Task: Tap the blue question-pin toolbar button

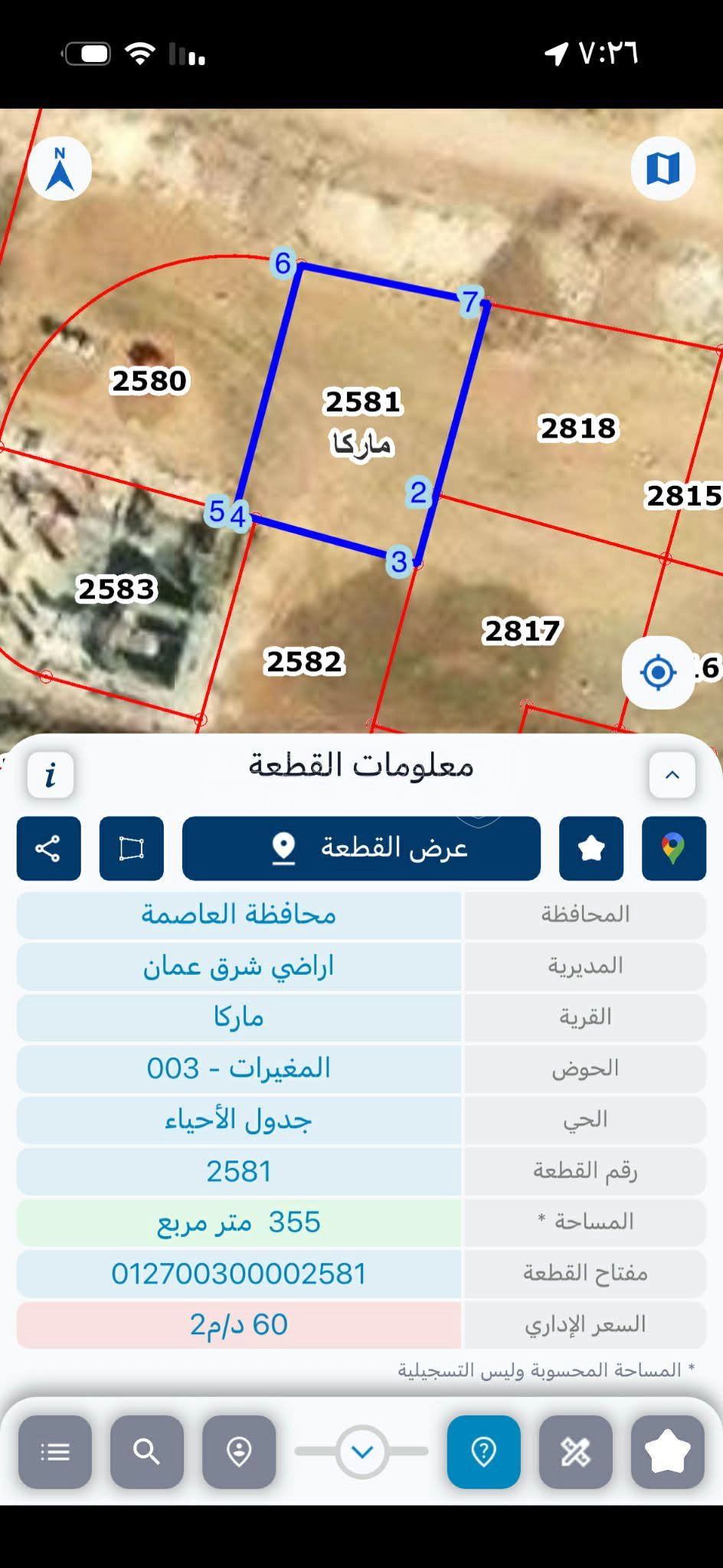Action: (x=484, y=1452)
